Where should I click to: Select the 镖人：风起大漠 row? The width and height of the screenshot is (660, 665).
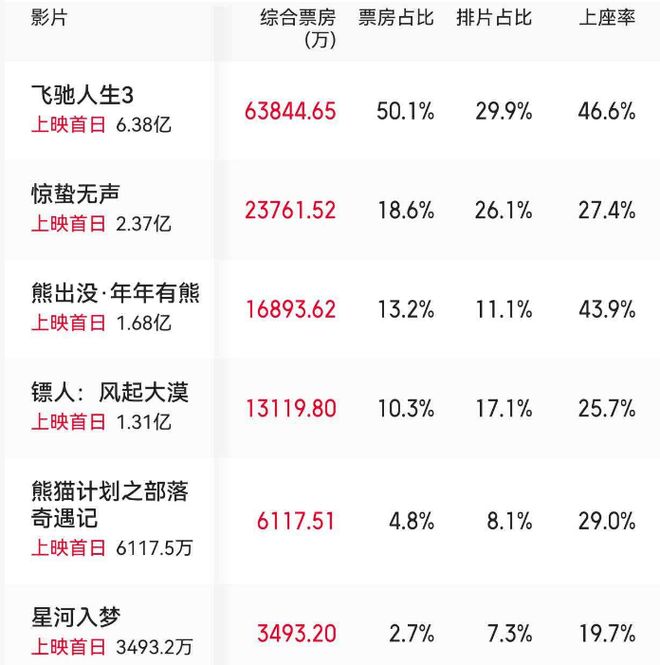(x=109, y=392)
